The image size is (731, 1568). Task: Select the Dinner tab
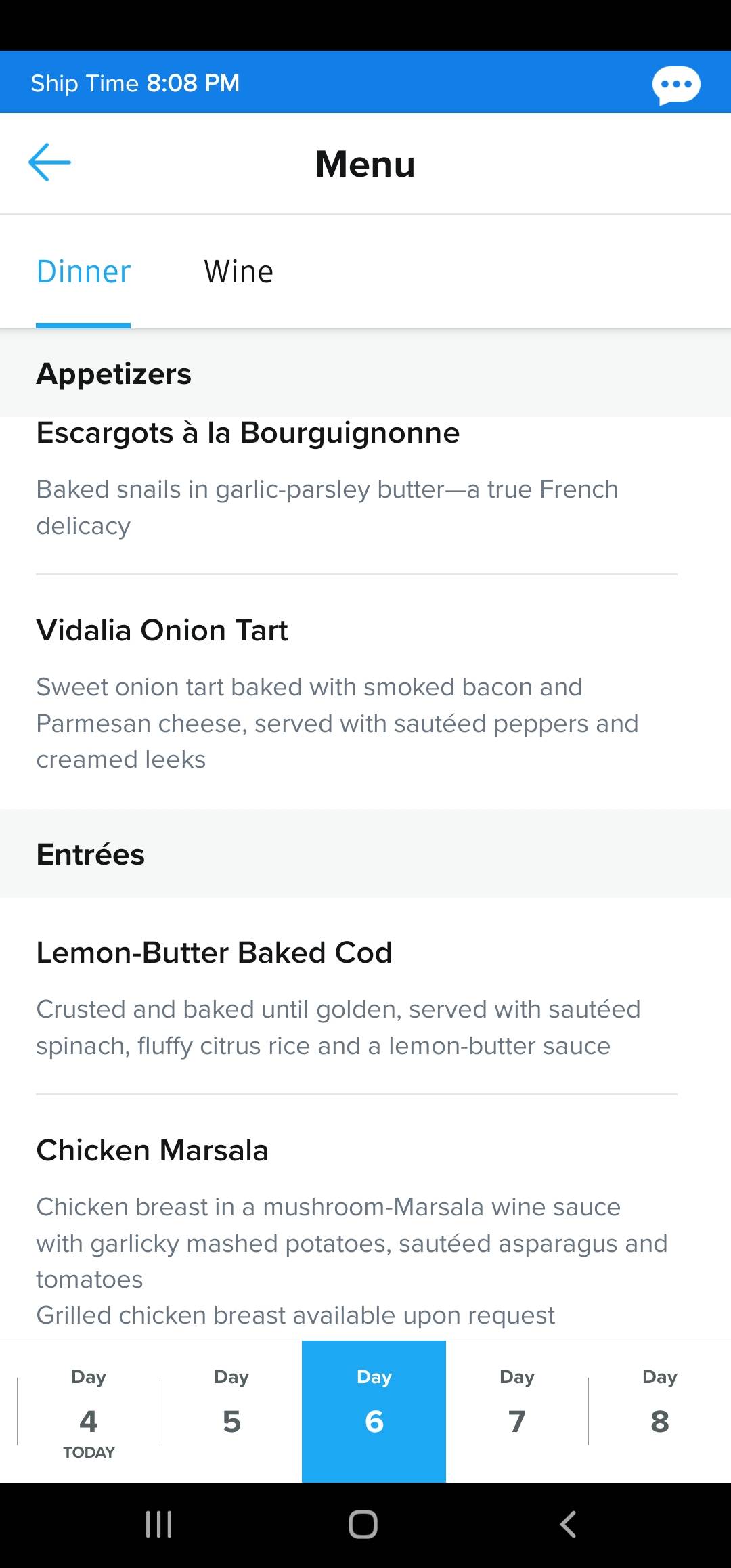click(x=83, y=272)
